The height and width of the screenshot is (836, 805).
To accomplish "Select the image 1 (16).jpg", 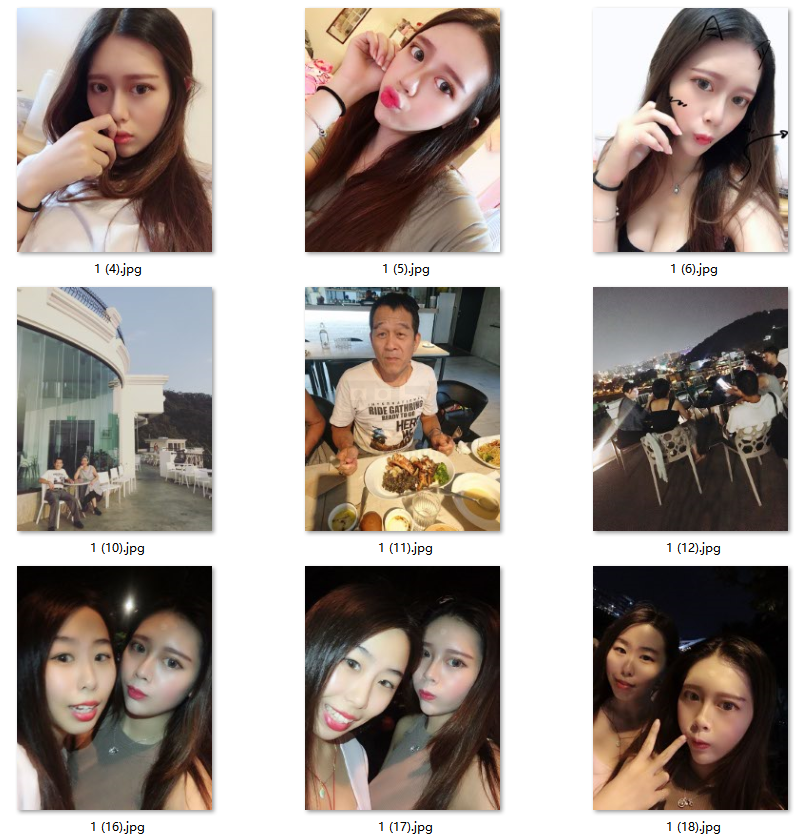I will (115, 688).
